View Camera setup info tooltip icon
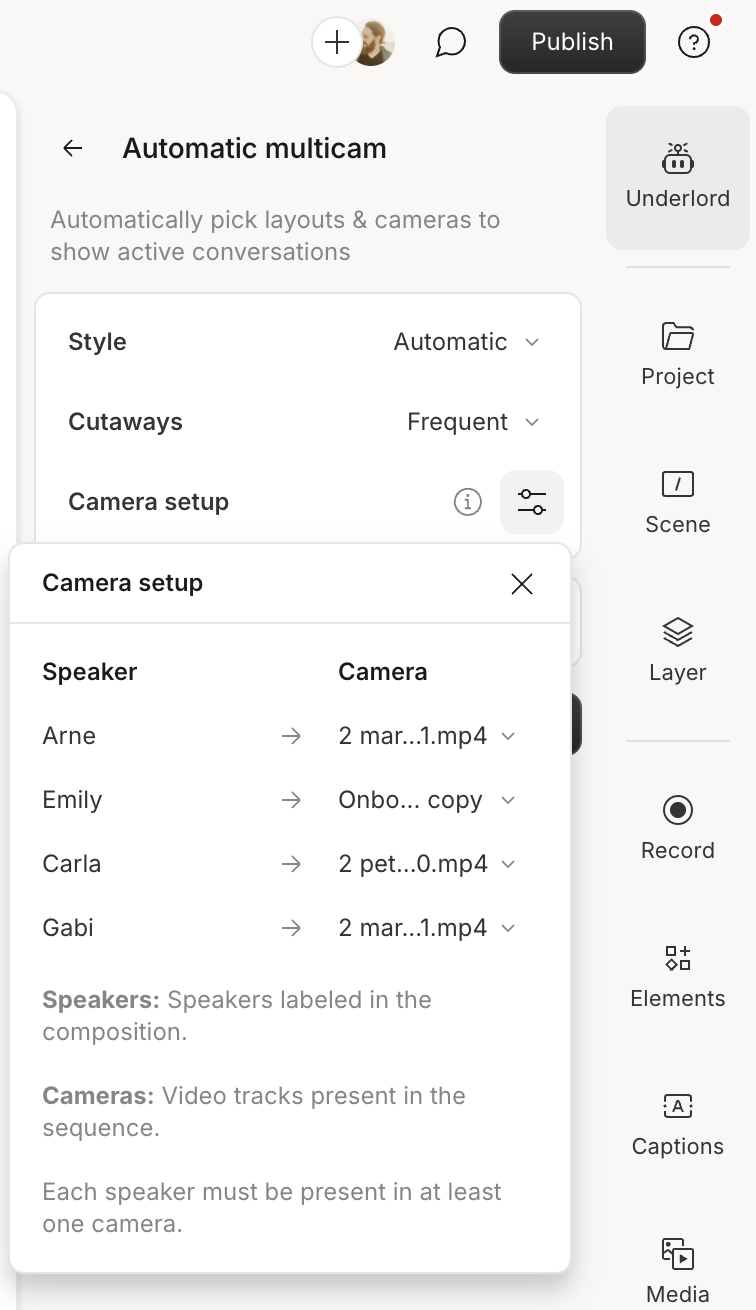Screen dimensions: 756x1310 tap(468, 503)
